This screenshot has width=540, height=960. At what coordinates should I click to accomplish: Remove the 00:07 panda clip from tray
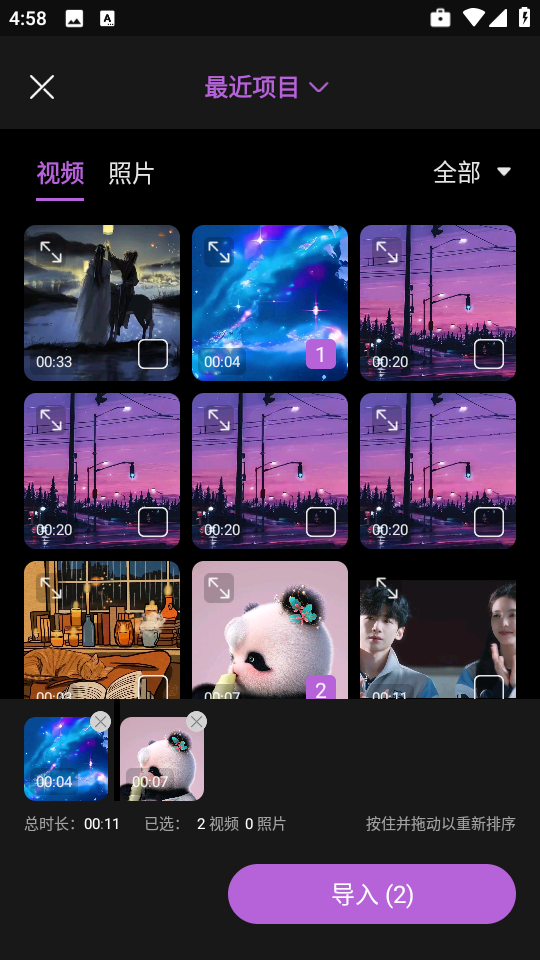197,722
